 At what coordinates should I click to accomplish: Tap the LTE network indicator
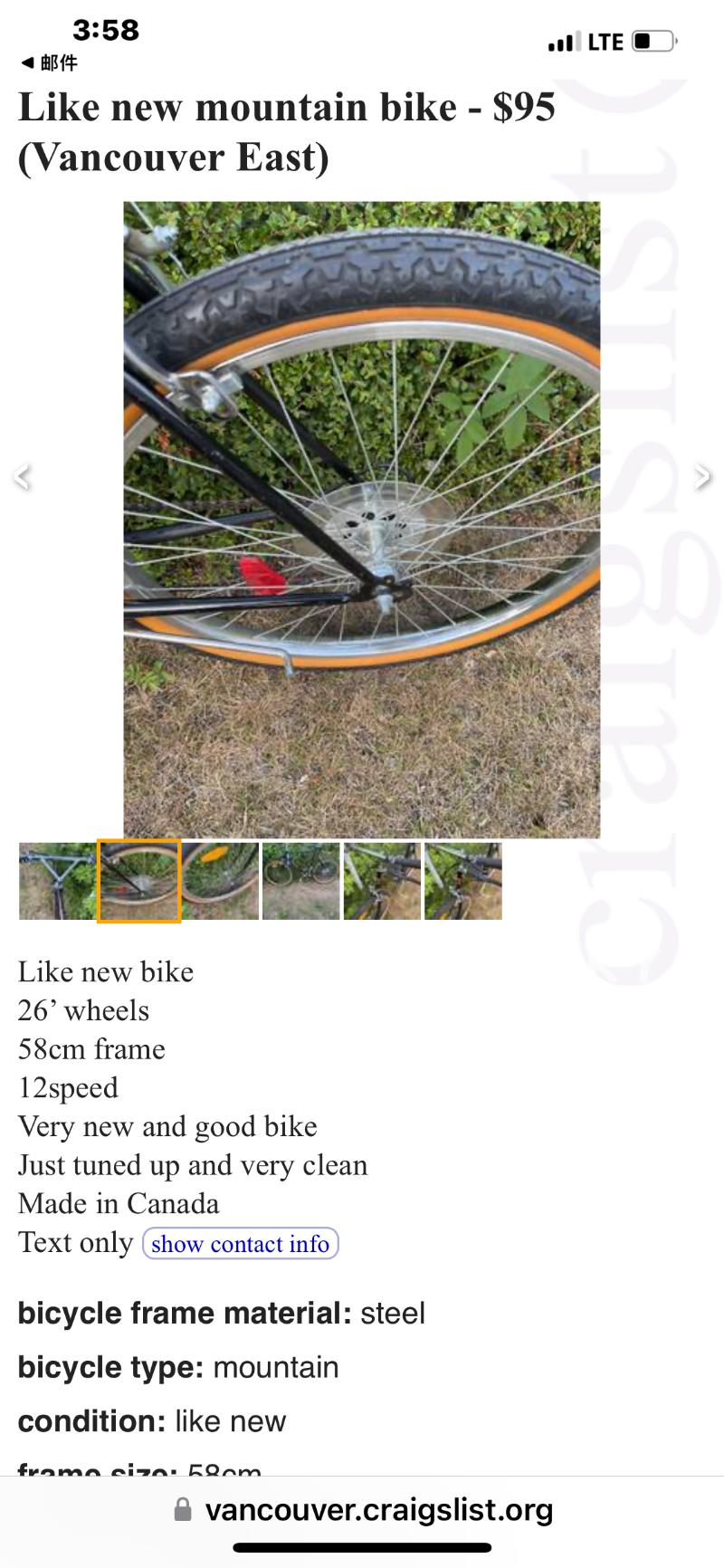coord(605,41)
